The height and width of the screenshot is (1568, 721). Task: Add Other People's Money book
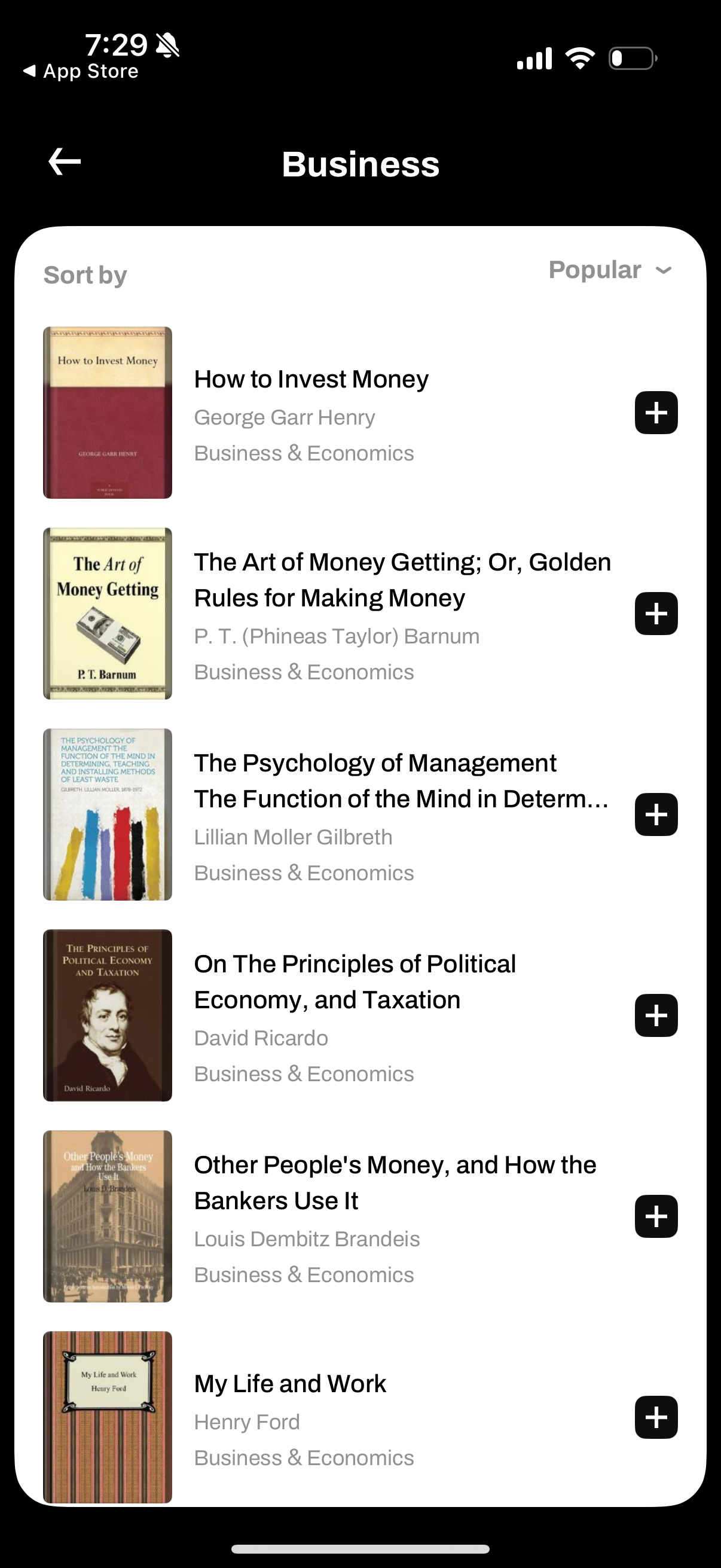click(655, 1216)
